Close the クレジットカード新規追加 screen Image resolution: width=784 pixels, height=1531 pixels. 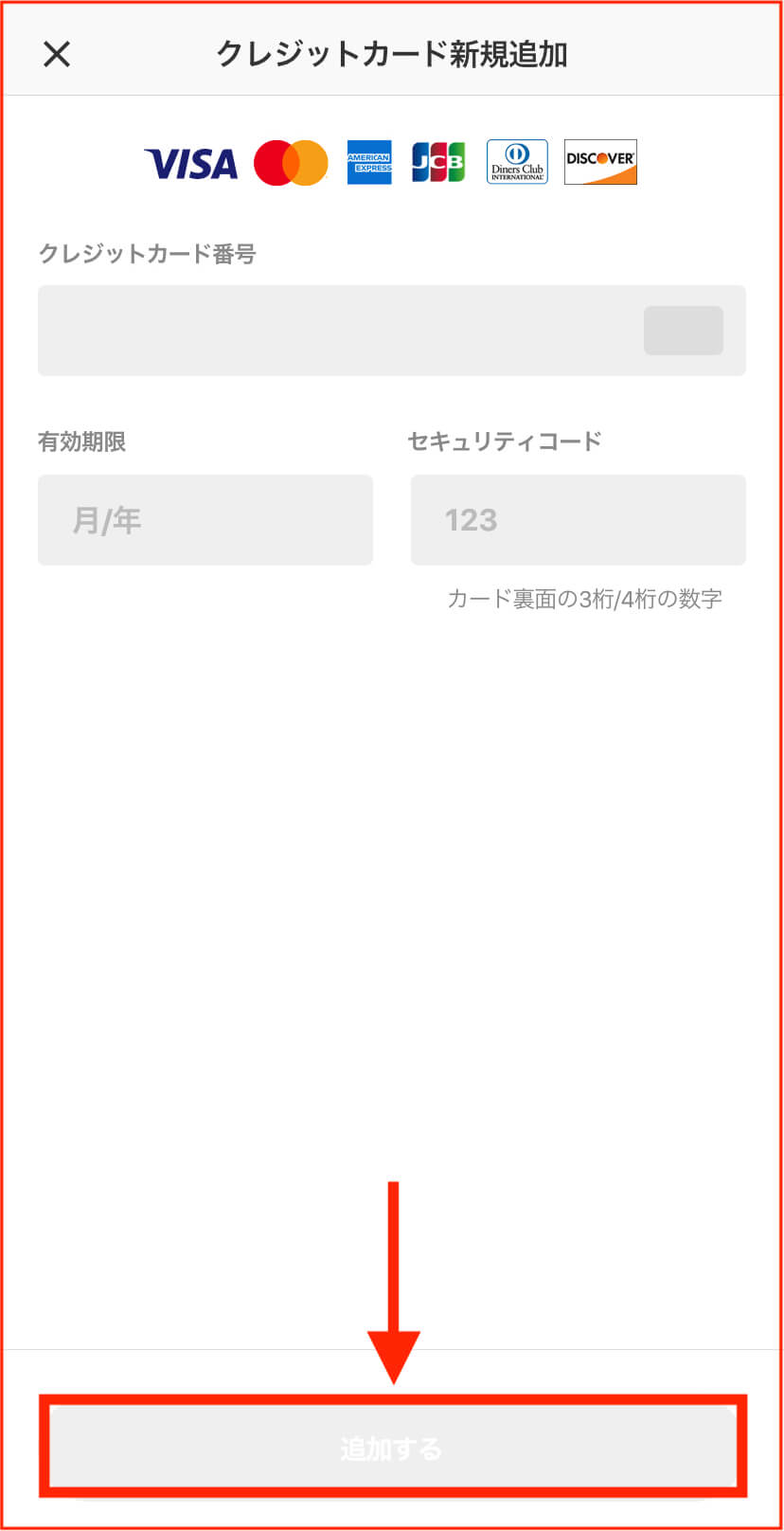[57, 54]
